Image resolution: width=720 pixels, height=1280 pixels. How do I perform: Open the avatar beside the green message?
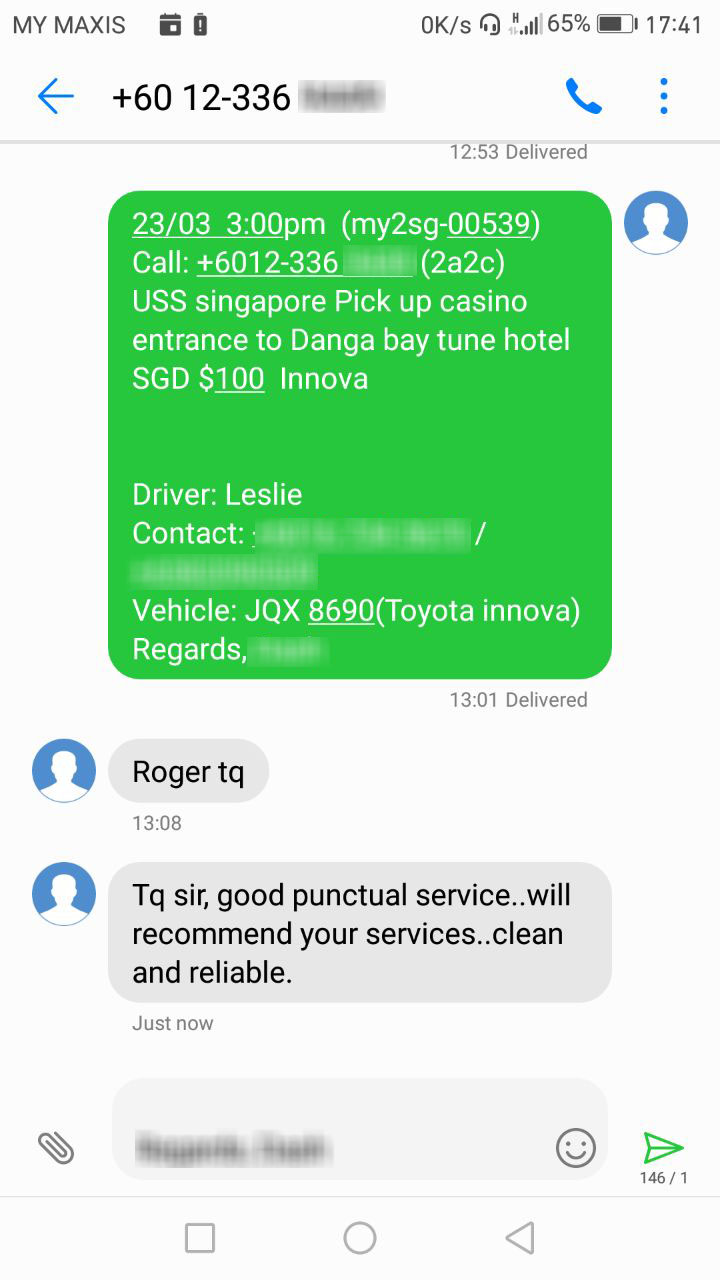tap(656, 223)
